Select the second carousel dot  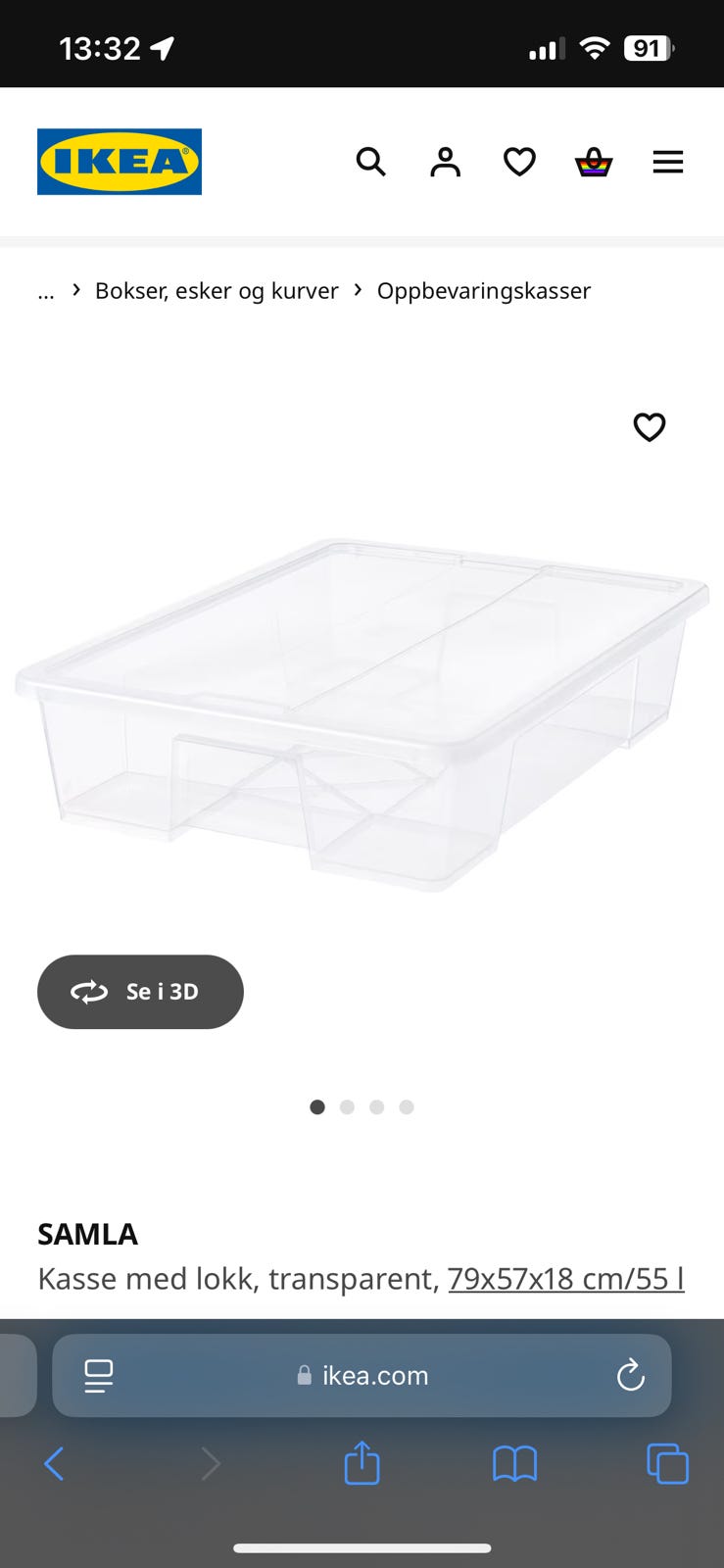(347, 1106)
